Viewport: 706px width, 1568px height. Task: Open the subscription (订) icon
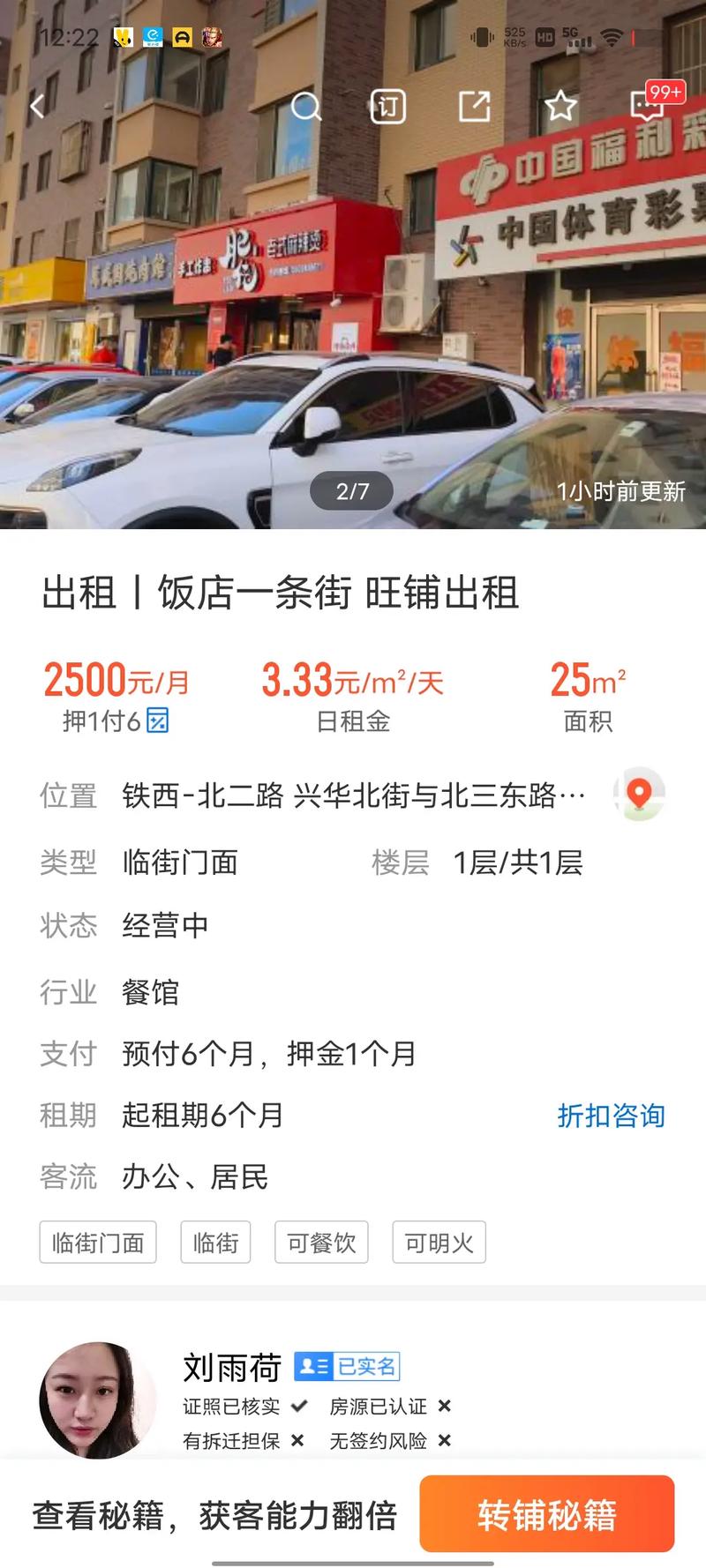[x=388, y=106]
